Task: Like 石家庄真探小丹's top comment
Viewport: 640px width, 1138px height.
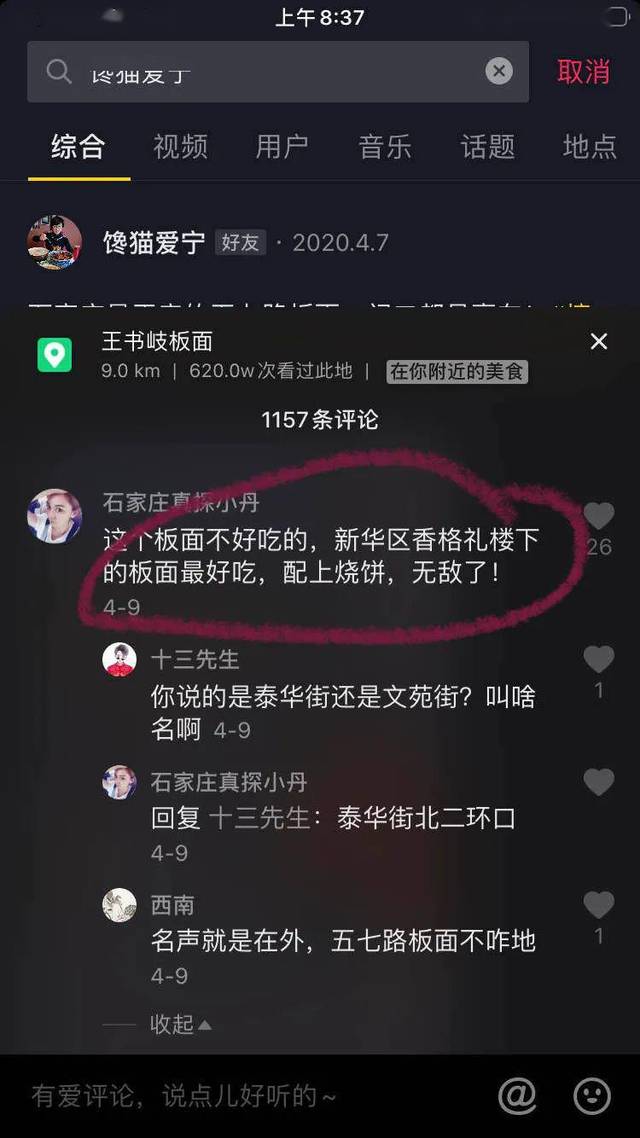Action: point(598,516)
